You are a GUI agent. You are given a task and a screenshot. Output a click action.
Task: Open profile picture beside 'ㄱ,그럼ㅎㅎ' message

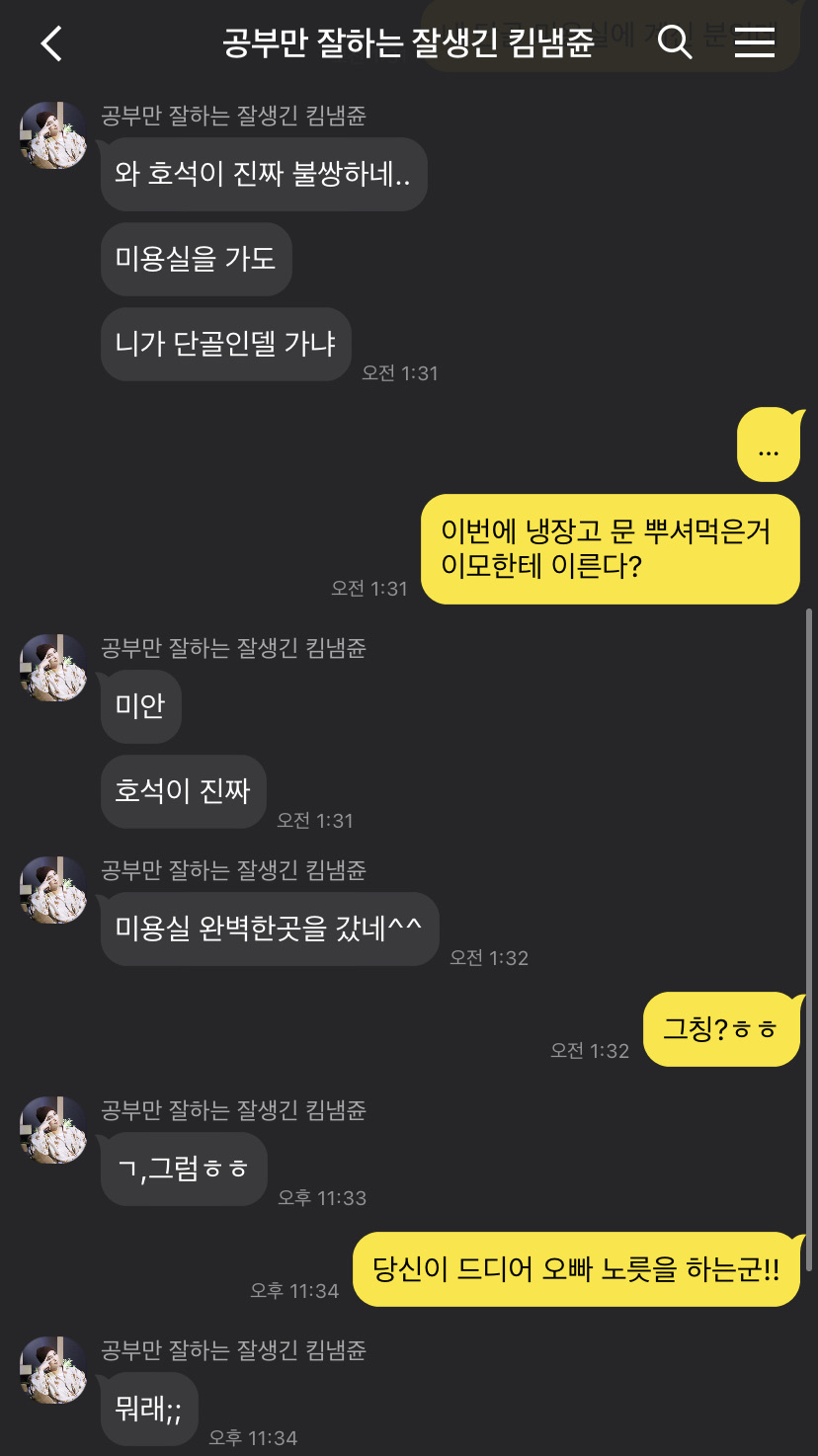[x=53, y=1130]
